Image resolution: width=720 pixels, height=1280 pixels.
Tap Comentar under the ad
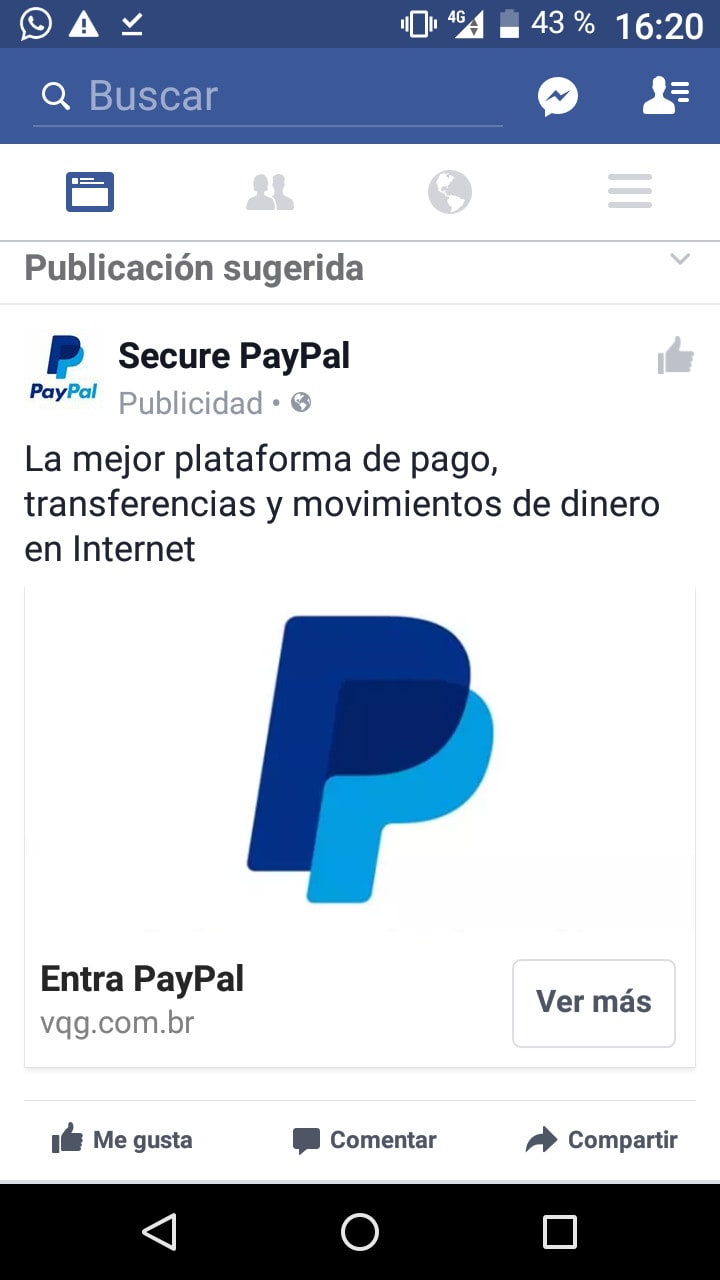pos(364,1140)
